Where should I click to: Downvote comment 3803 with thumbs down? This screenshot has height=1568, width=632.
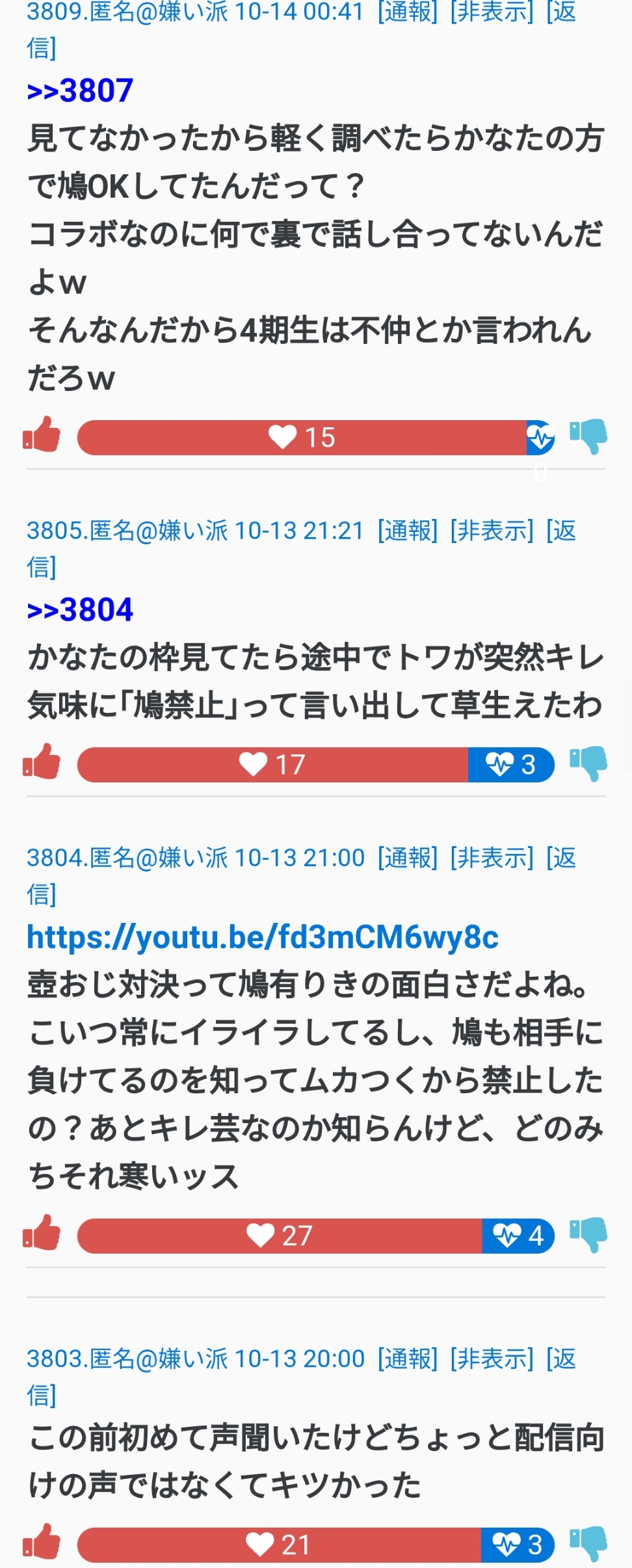[588, 1543]
